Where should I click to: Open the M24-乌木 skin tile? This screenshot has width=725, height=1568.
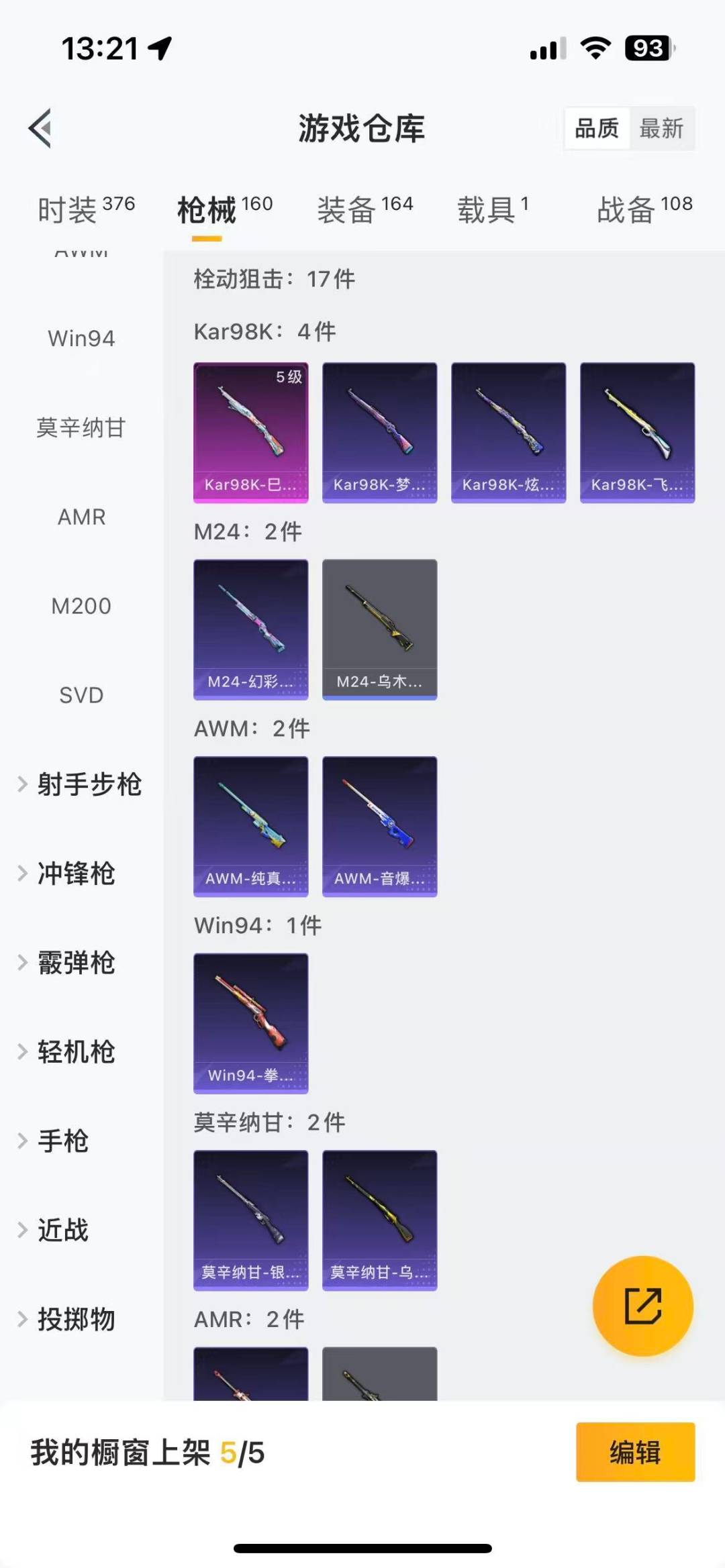point(380,629)
